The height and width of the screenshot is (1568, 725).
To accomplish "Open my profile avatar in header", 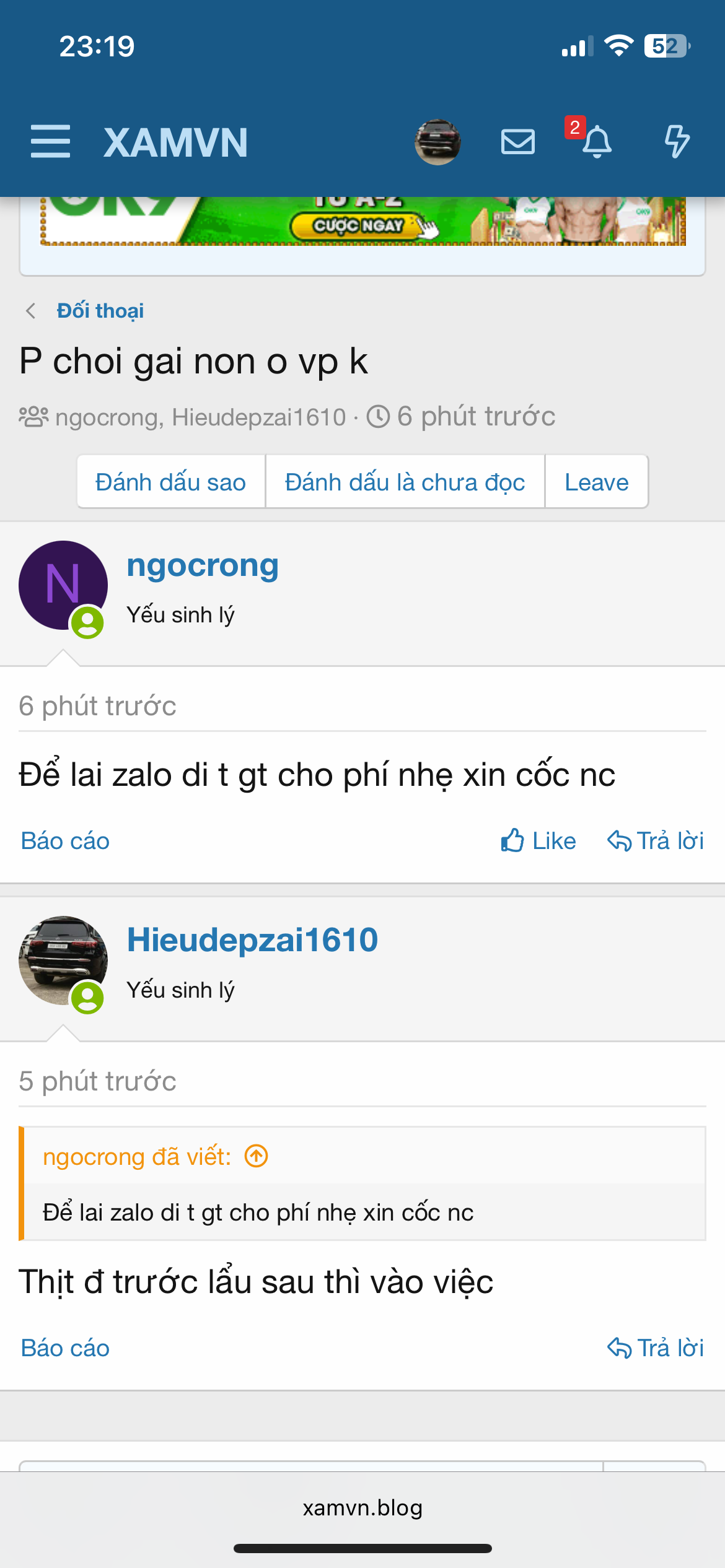I will [437, 142].
